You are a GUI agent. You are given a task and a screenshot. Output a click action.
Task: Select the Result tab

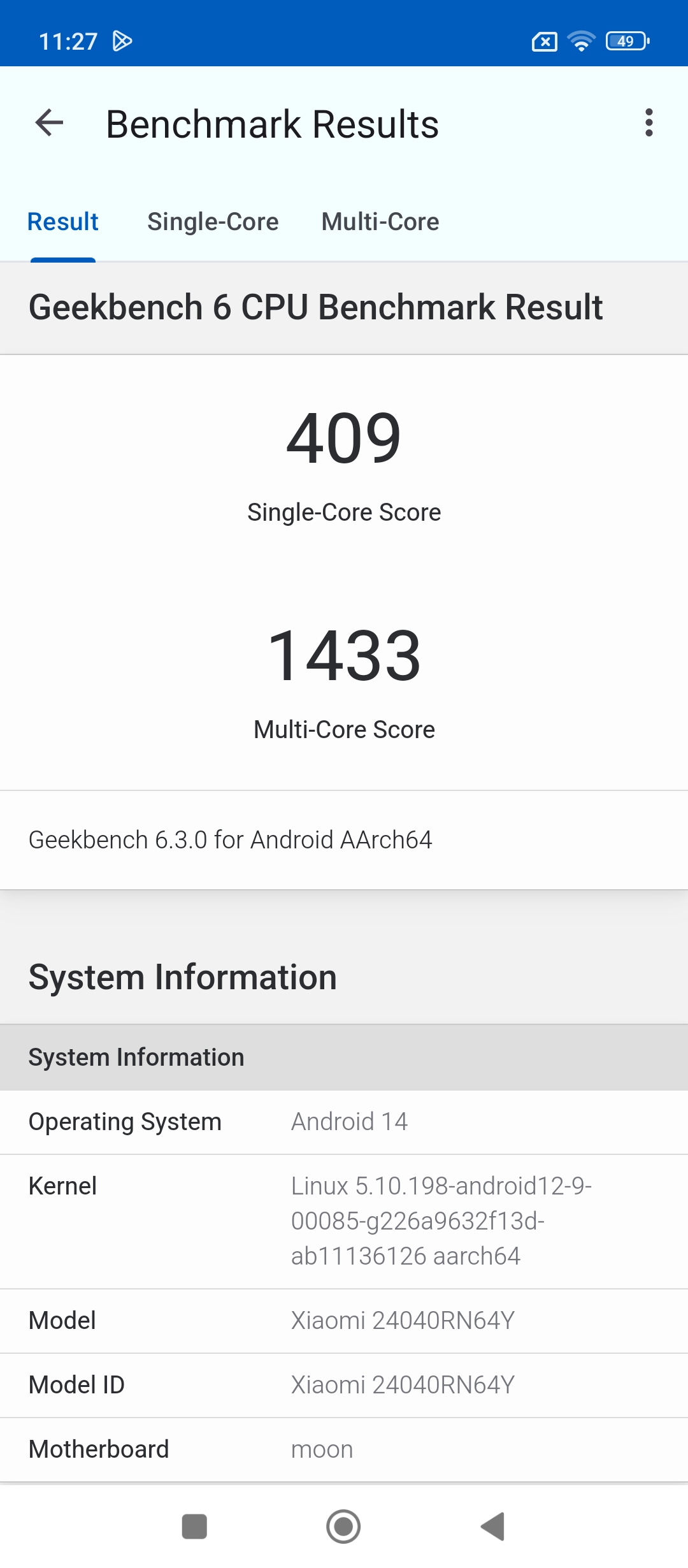pos(63,222)
